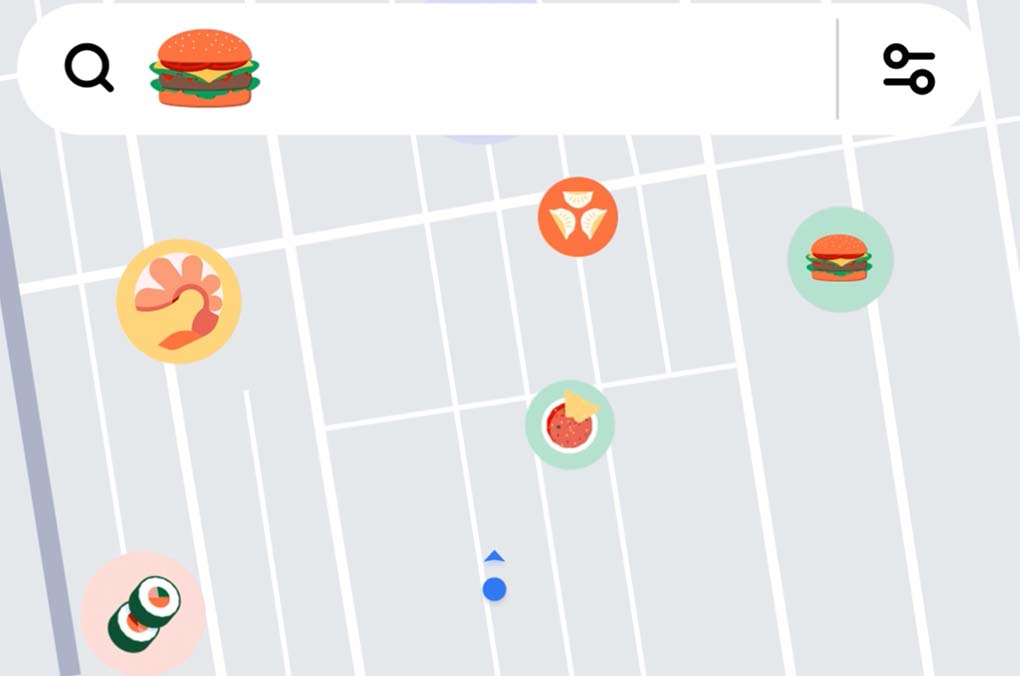The height and width of the screenshot is (676, 1020).
Task: Select the shrimp restaurant map marker
Action: (x=179, y=301)
